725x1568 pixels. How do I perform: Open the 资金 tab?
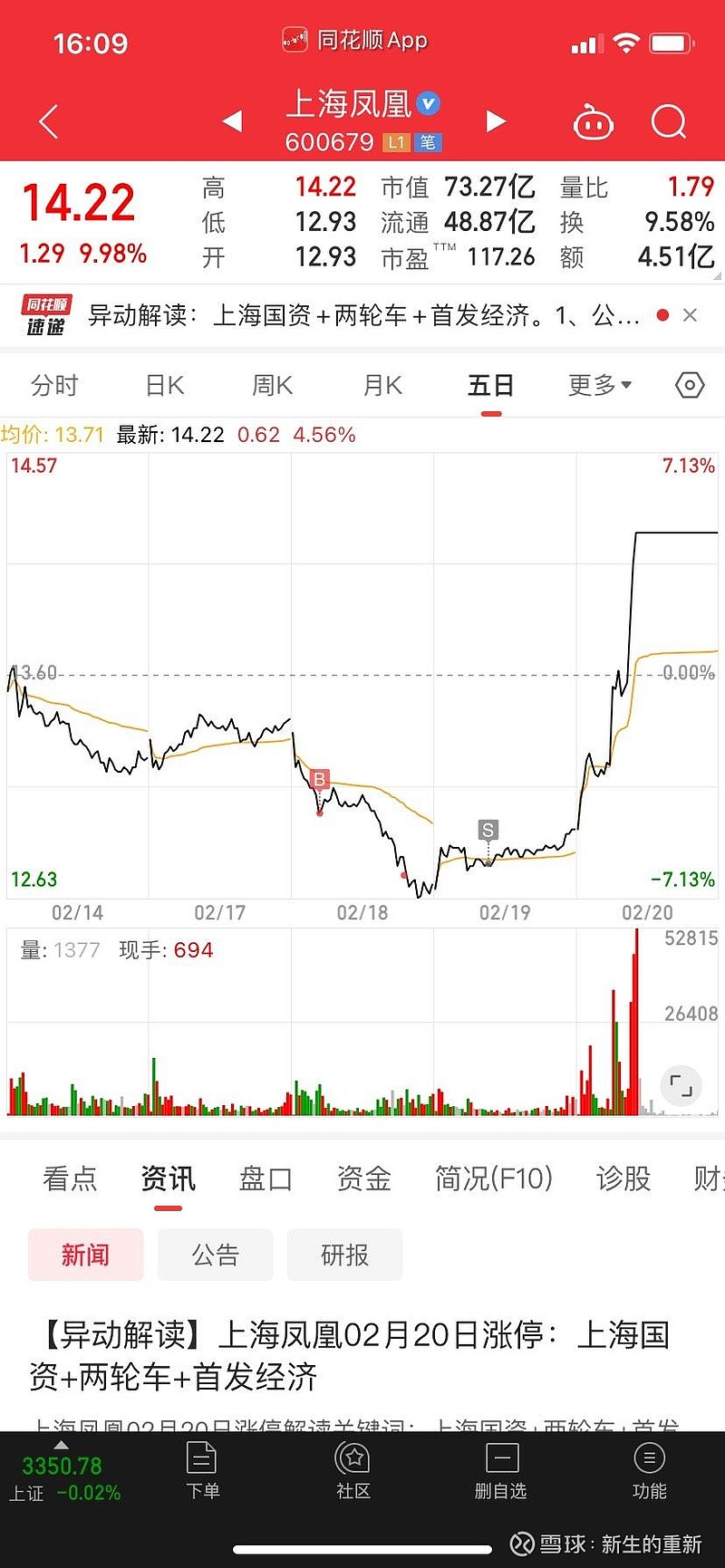click(x=363, y=1178)
